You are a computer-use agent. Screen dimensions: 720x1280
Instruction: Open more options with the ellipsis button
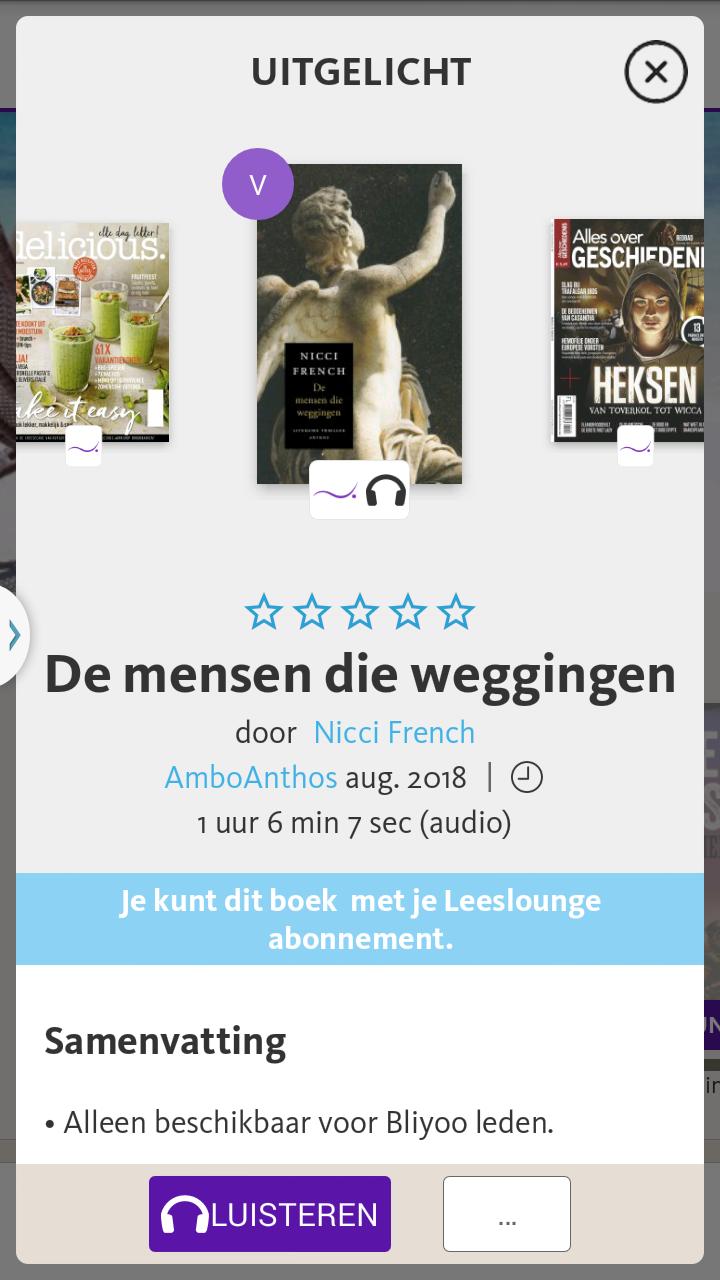[x=506, y=1214]
